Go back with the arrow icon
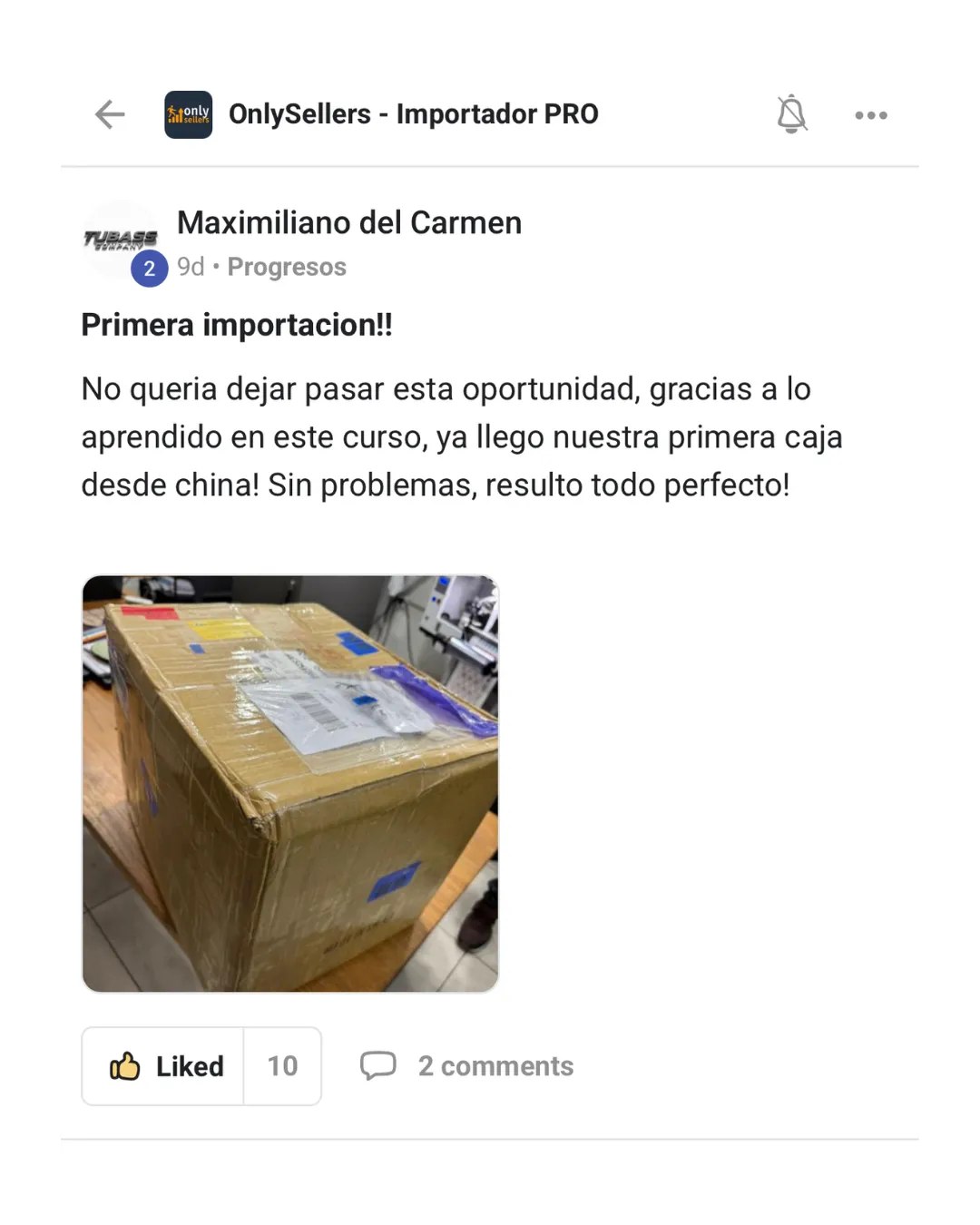Screen dimensions: 980x1225 click(x=110, y=114)
